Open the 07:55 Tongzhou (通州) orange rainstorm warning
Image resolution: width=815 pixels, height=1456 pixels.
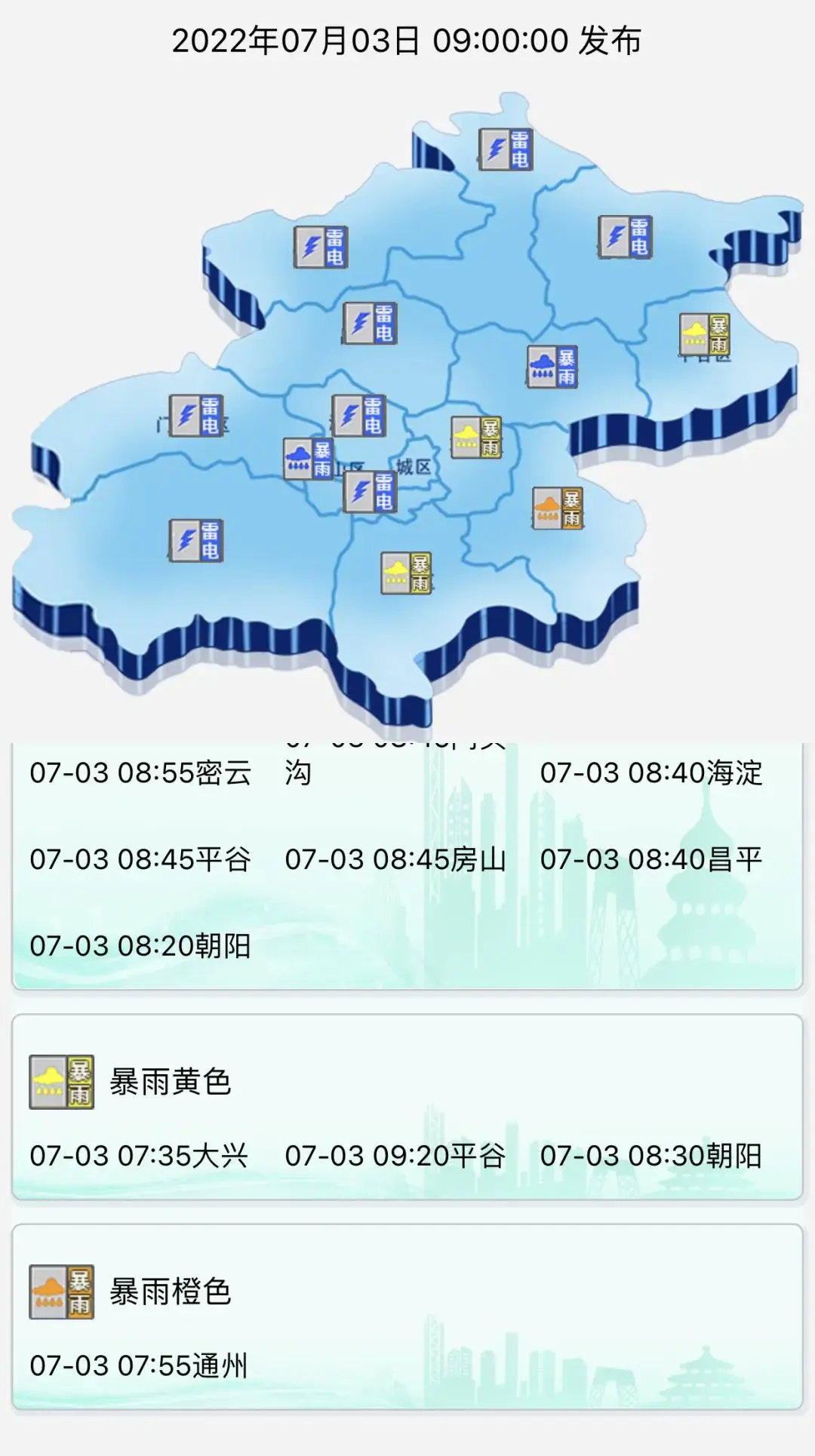(139, 1365)
